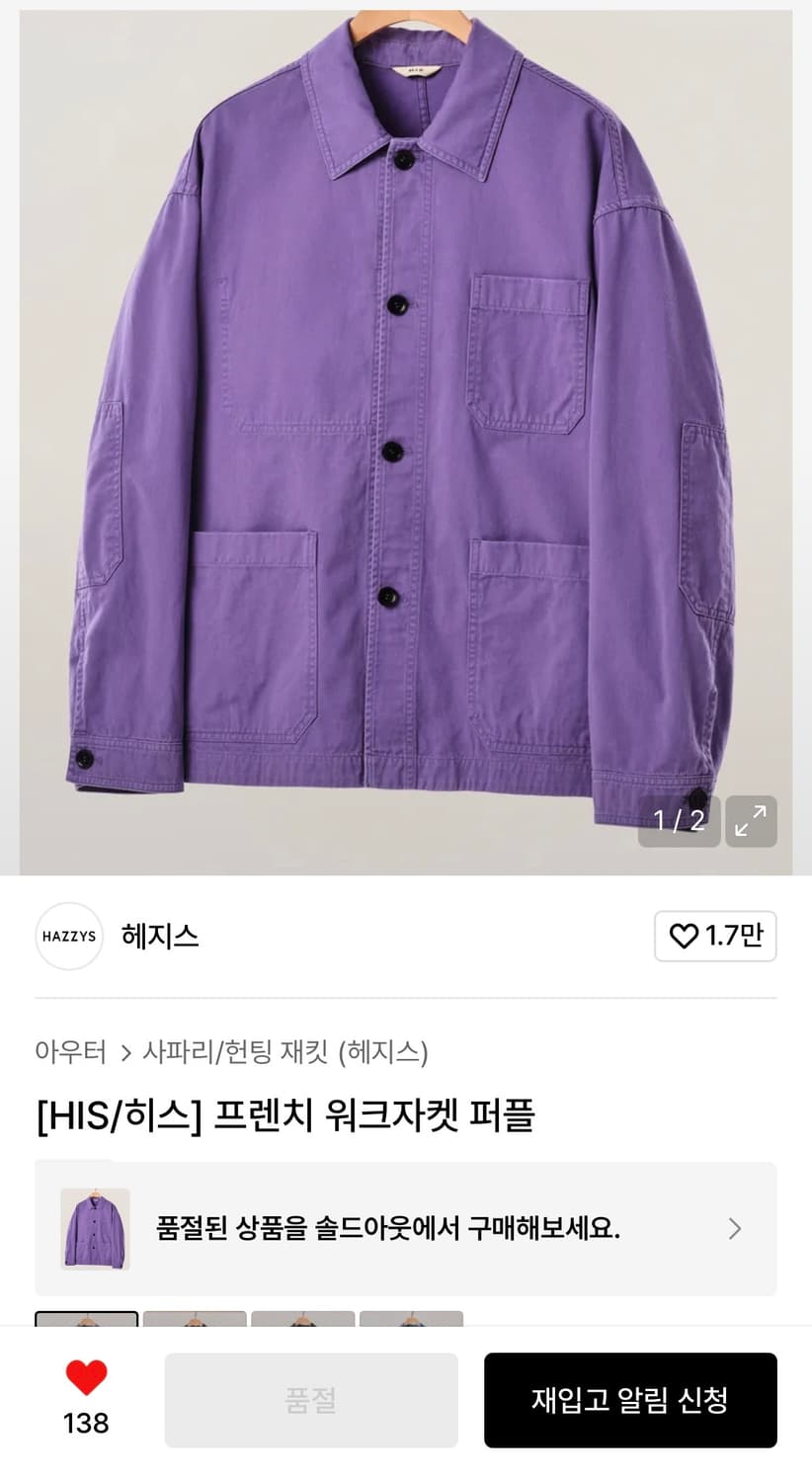812x1482 pixels.
Task: Select the second product thumbnail
Action: pyautogui.click(x=196, y=1324)
